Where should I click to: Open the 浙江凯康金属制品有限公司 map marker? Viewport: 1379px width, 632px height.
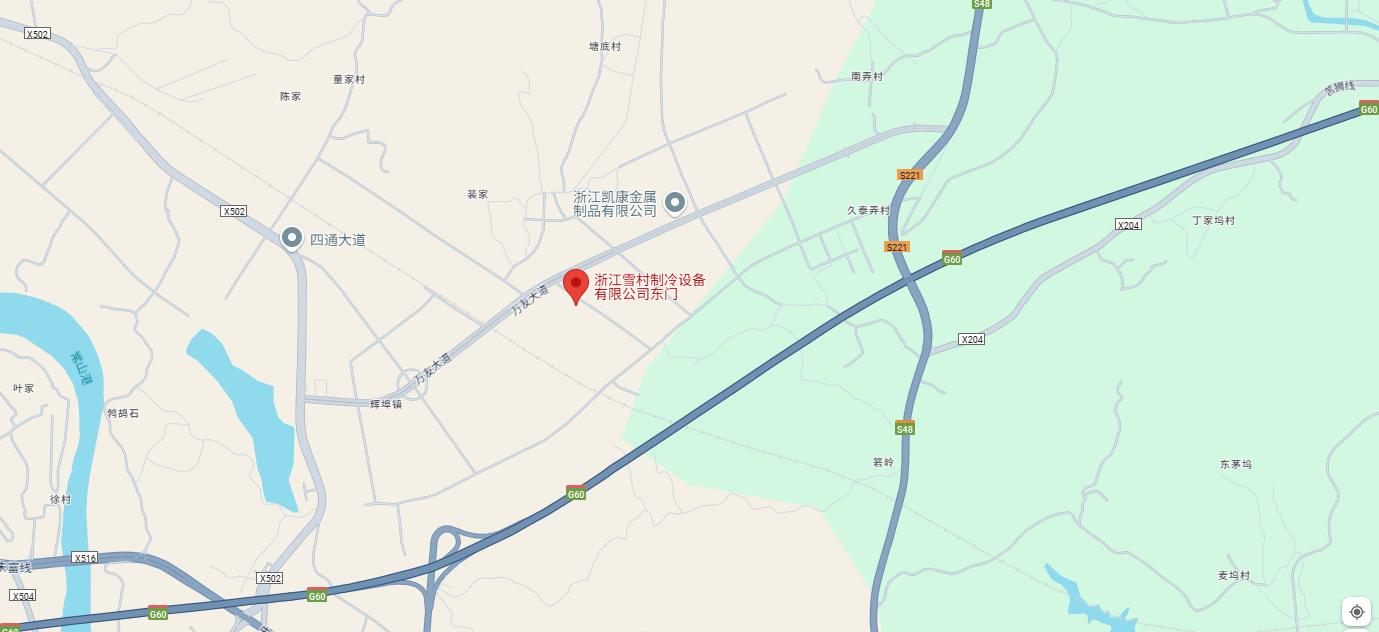pos(675,202)
